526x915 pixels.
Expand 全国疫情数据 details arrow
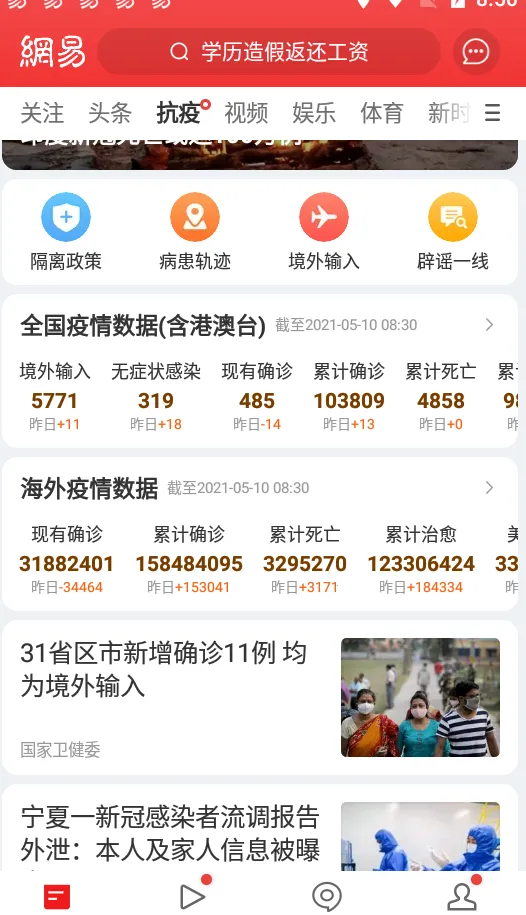tap(489, 325)
